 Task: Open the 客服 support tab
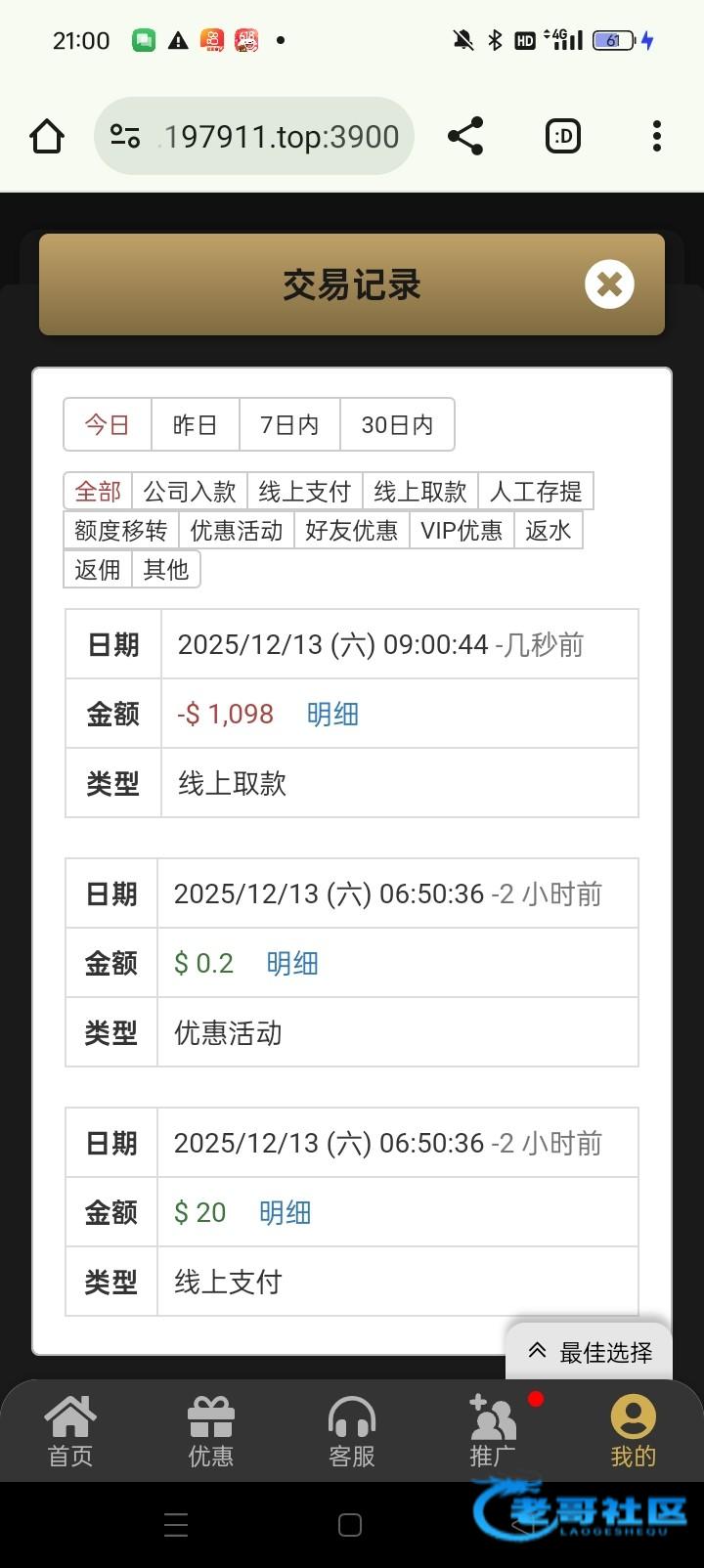pyautogui.click(x=352, y=1431)
